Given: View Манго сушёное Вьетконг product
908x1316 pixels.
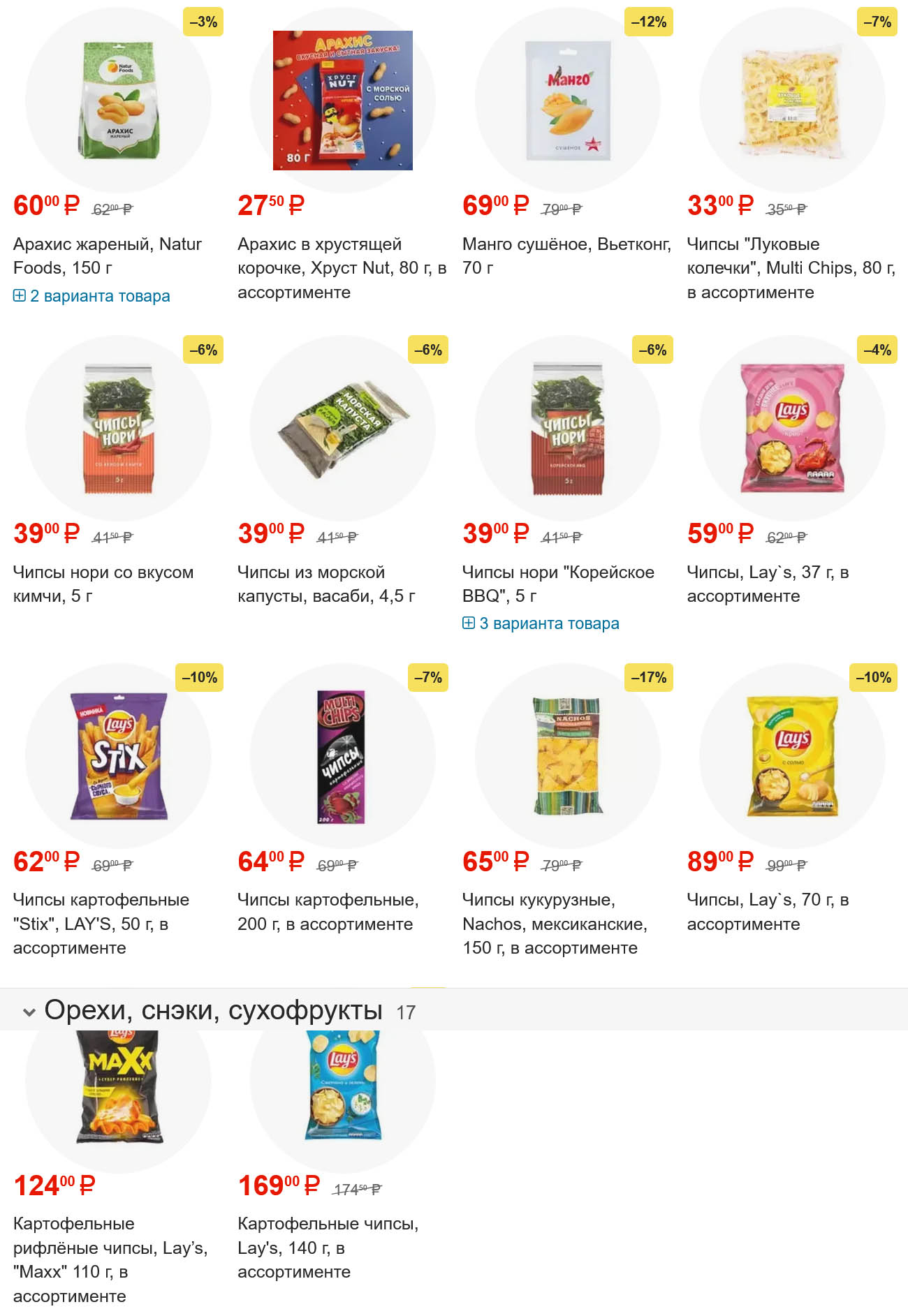Looking at the screenshot, I should pos(566,256).
